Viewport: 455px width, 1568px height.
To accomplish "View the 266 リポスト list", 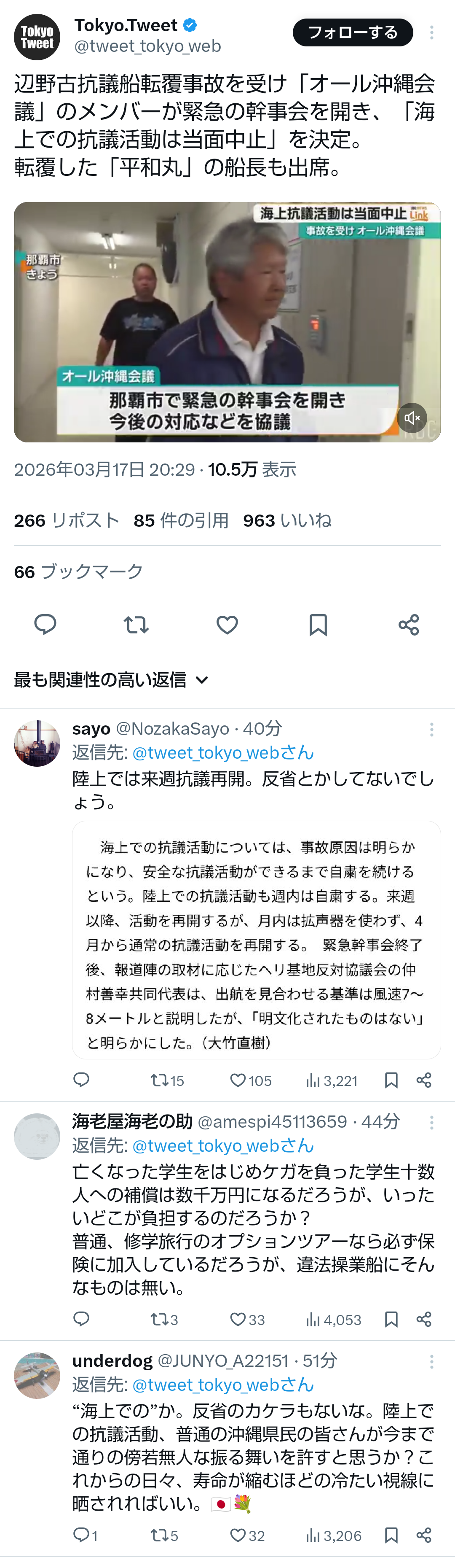I will [x=66, y=520].
